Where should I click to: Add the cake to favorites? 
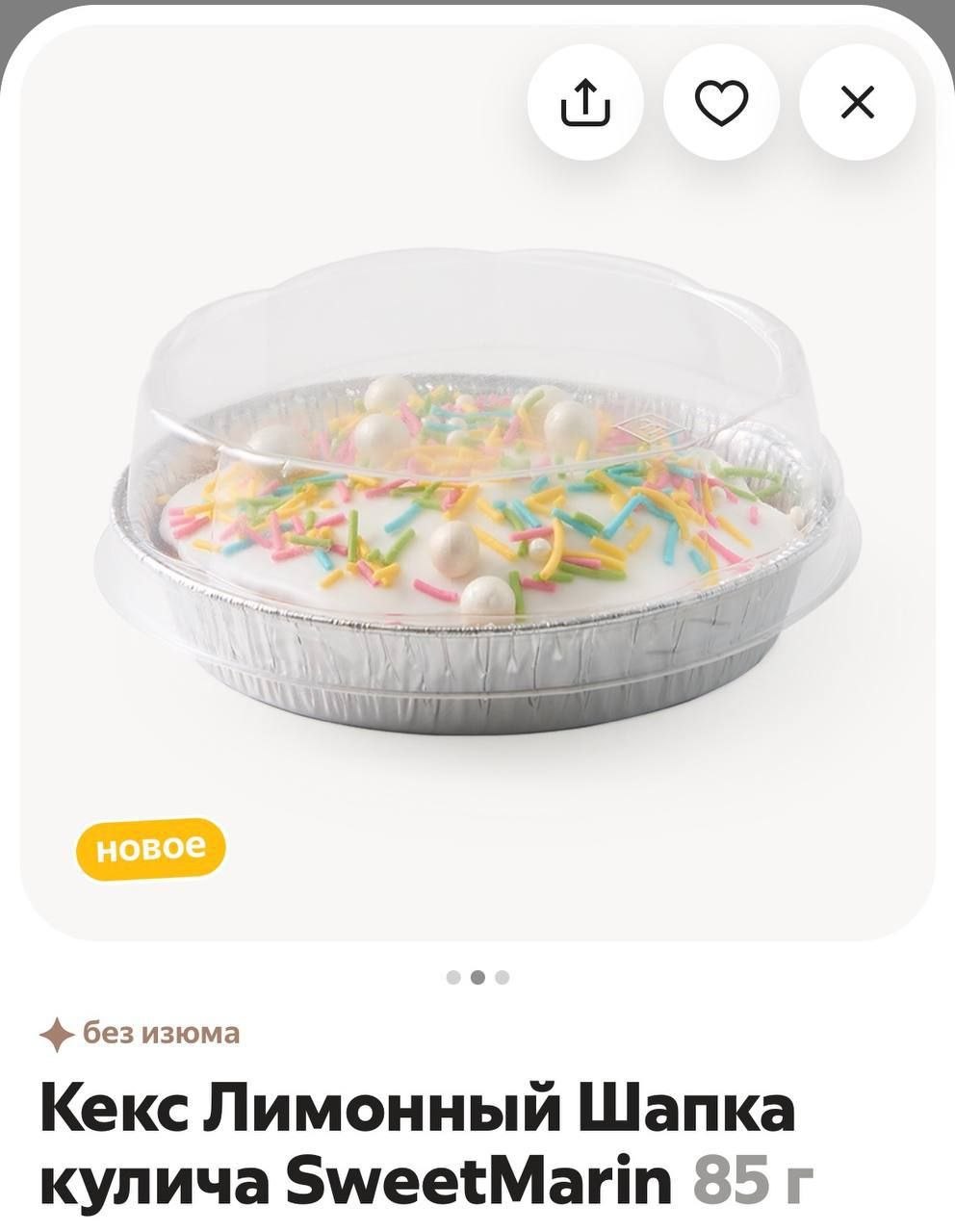[721, 102]
